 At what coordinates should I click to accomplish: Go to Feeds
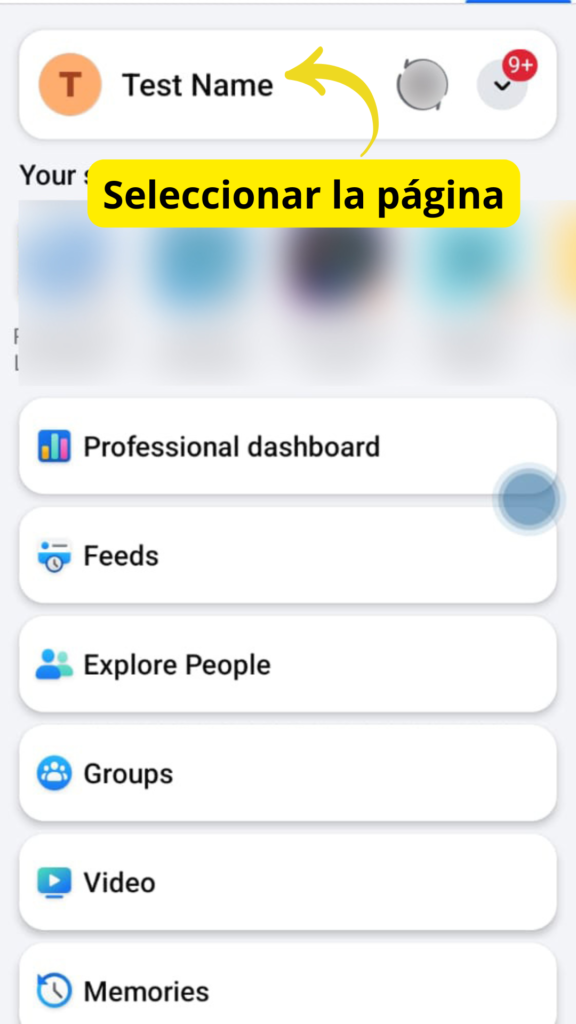[288, 556]
